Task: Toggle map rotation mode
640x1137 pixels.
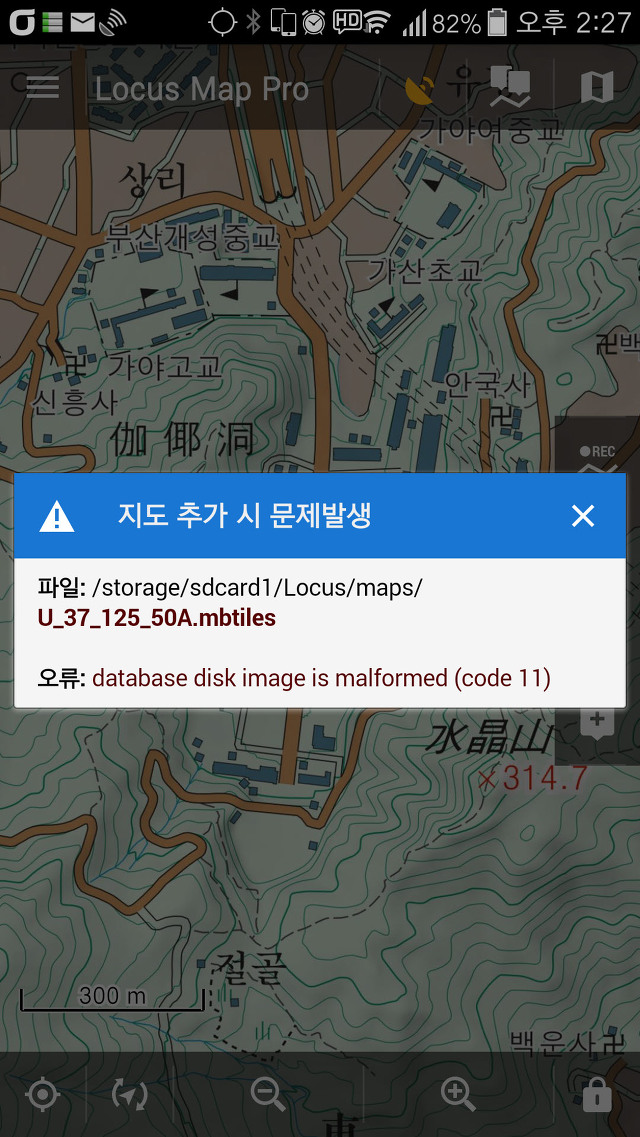Action: tap(129, 1094)
